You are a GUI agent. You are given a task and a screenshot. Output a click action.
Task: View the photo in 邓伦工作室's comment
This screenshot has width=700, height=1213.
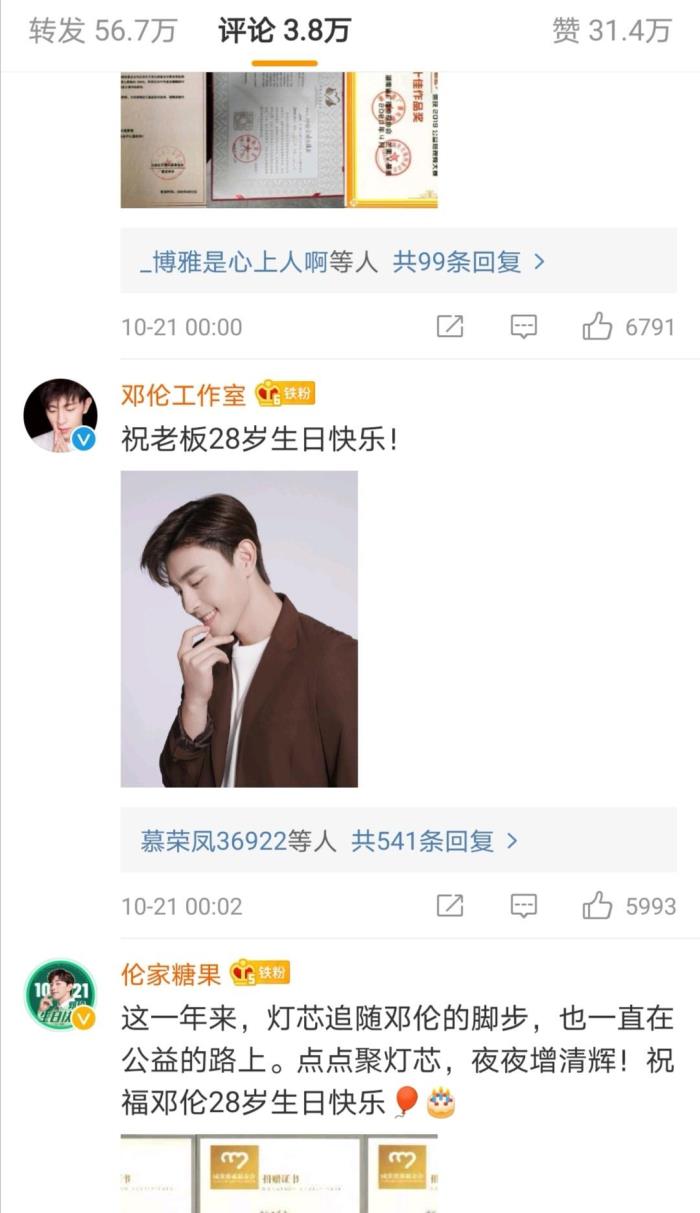[239, 629]
